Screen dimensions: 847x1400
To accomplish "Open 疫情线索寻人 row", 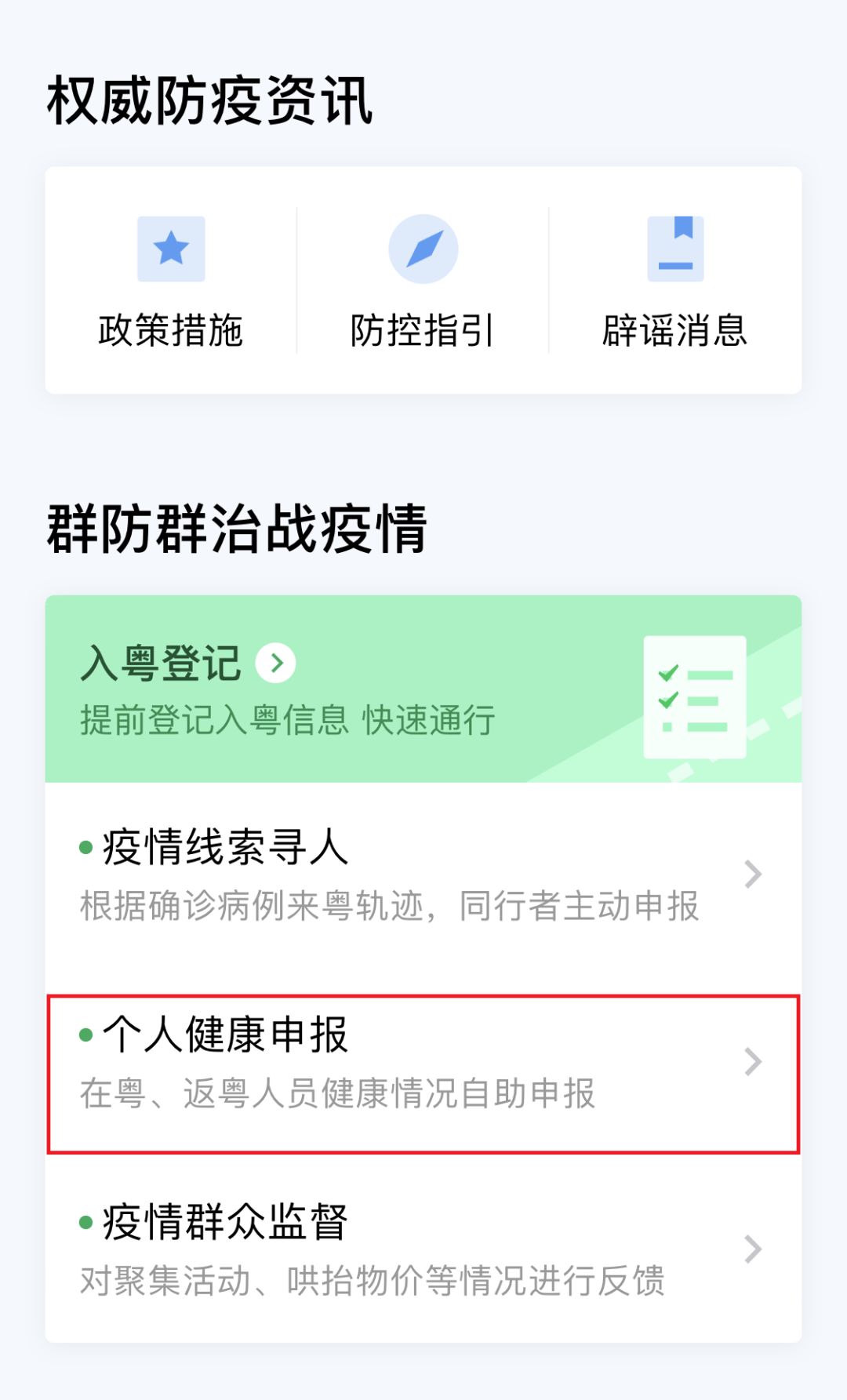I will [423, 875].
